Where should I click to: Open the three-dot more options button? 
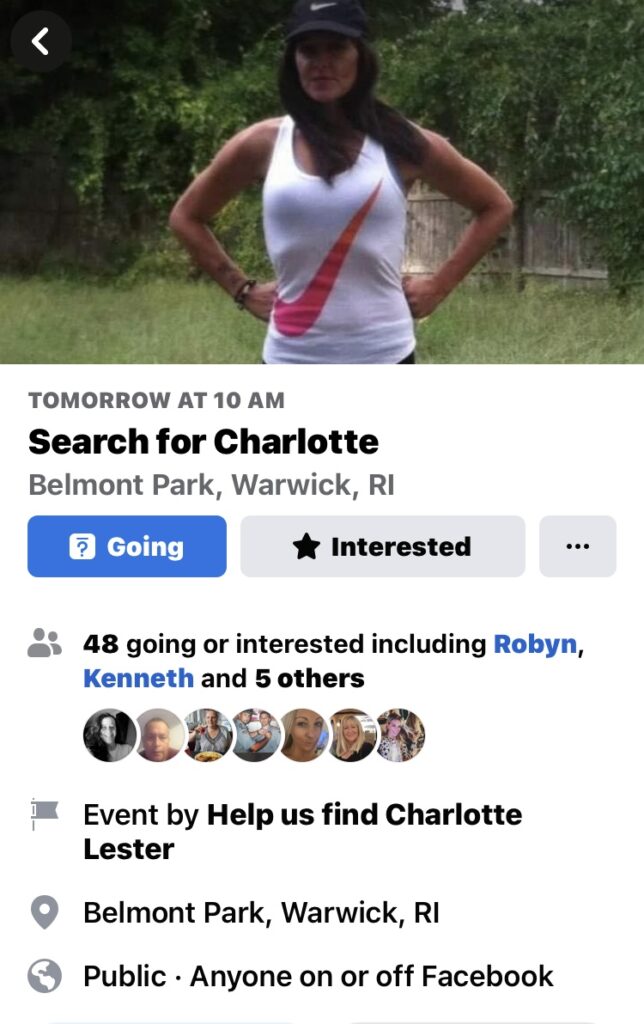pos(577,547)
